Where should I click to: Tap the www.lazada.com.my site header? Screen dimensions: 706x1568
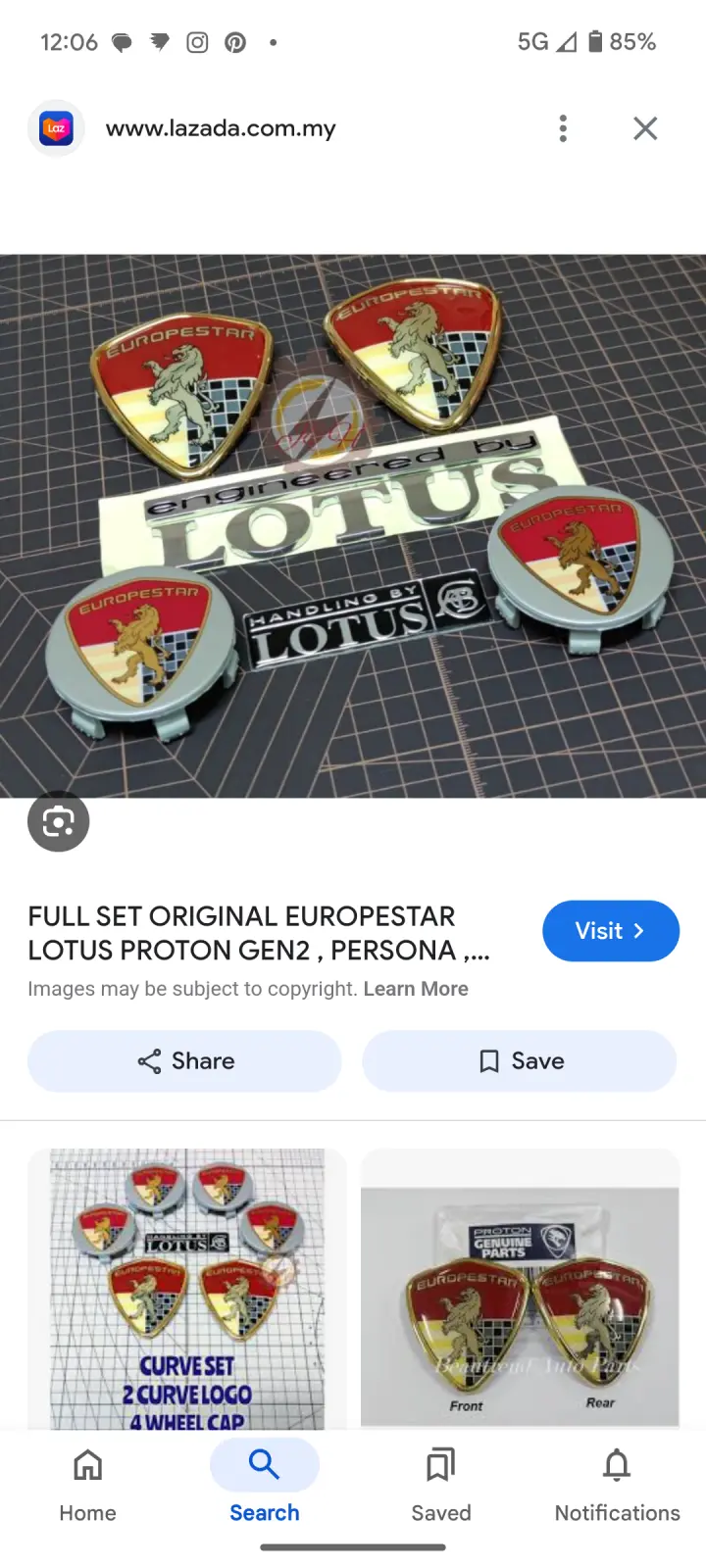221,128
